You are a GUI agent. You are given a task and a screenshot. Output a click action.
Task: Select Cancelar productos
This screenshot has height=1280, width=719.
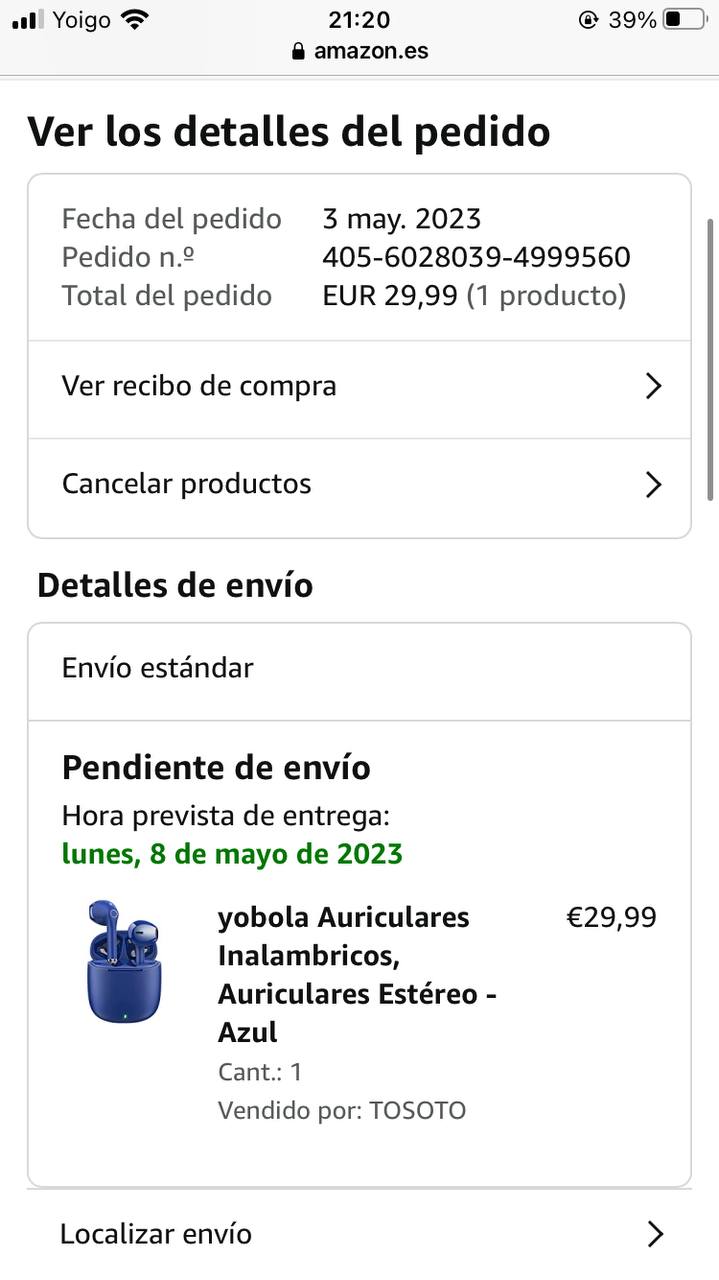359,485
